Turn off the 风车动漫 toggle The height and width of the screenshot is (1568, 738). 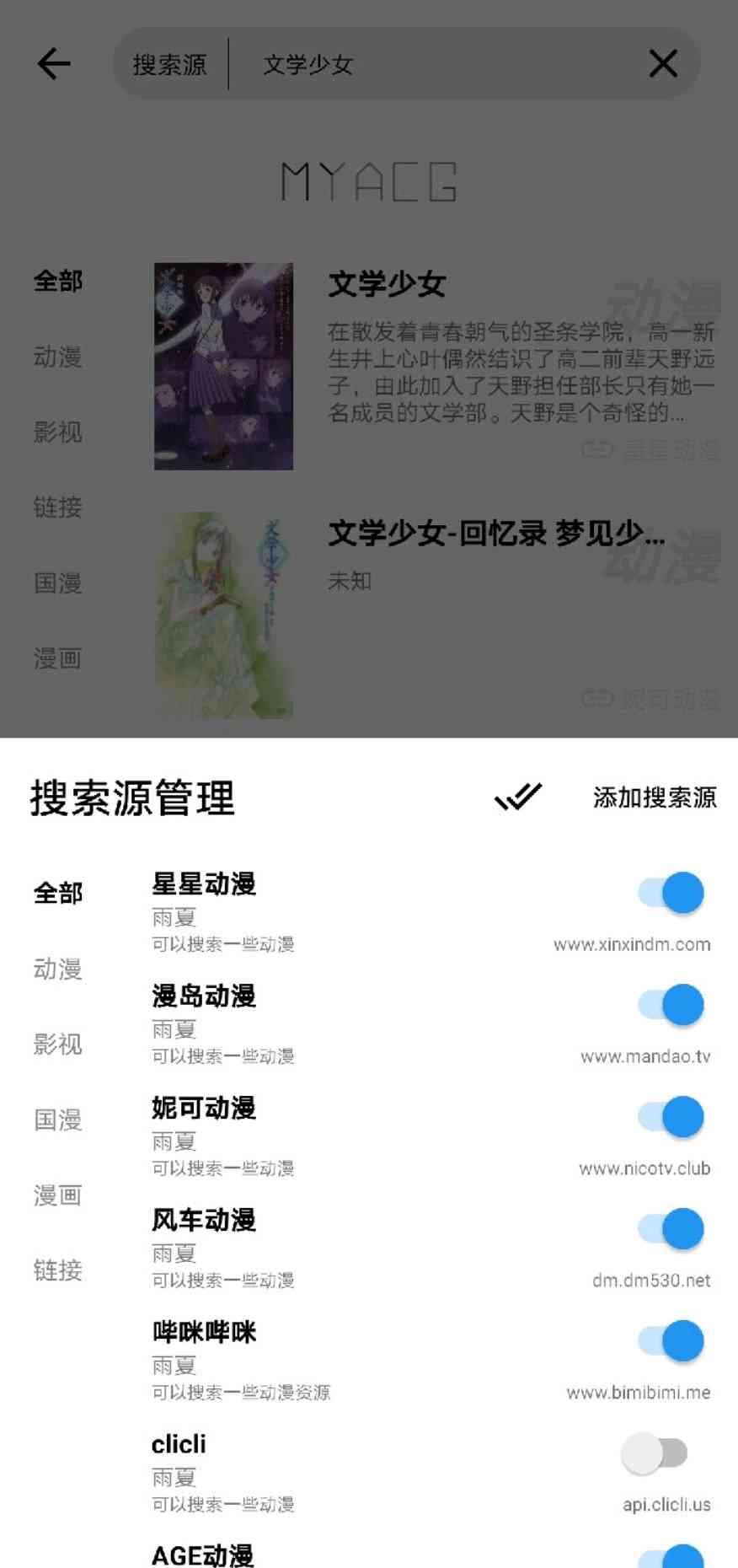pyautogui.click(x=666, y=1229)
